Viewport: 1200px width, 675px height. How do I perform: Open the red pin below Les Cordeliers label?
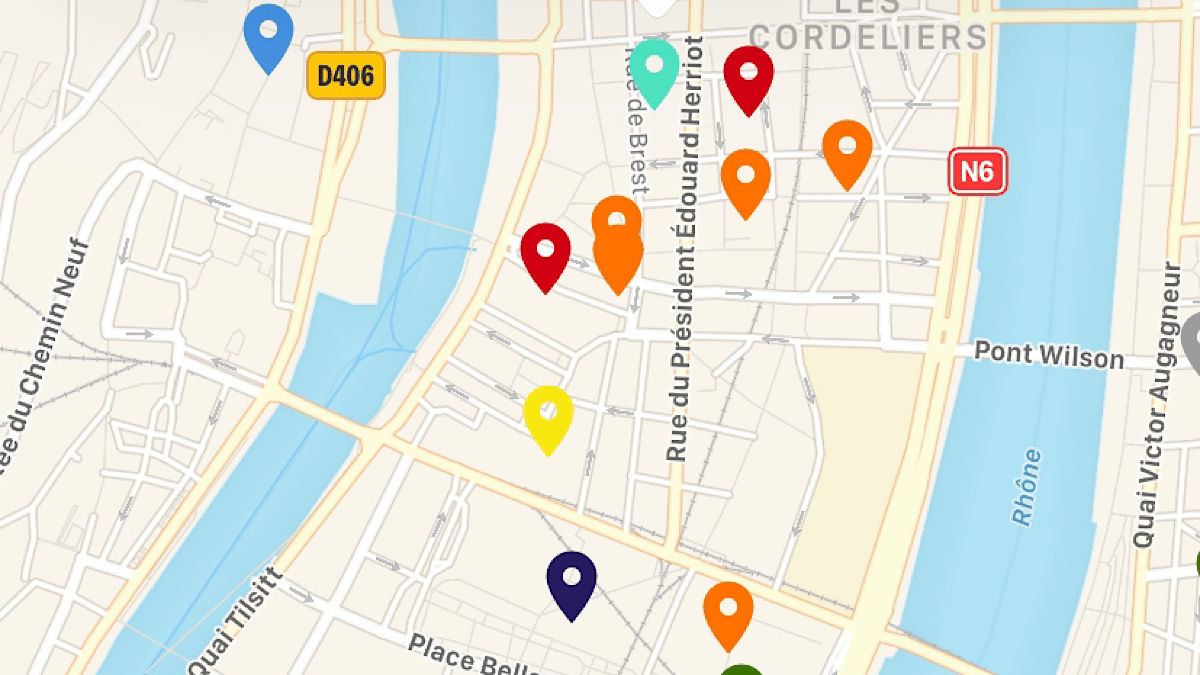click(749, 74)
